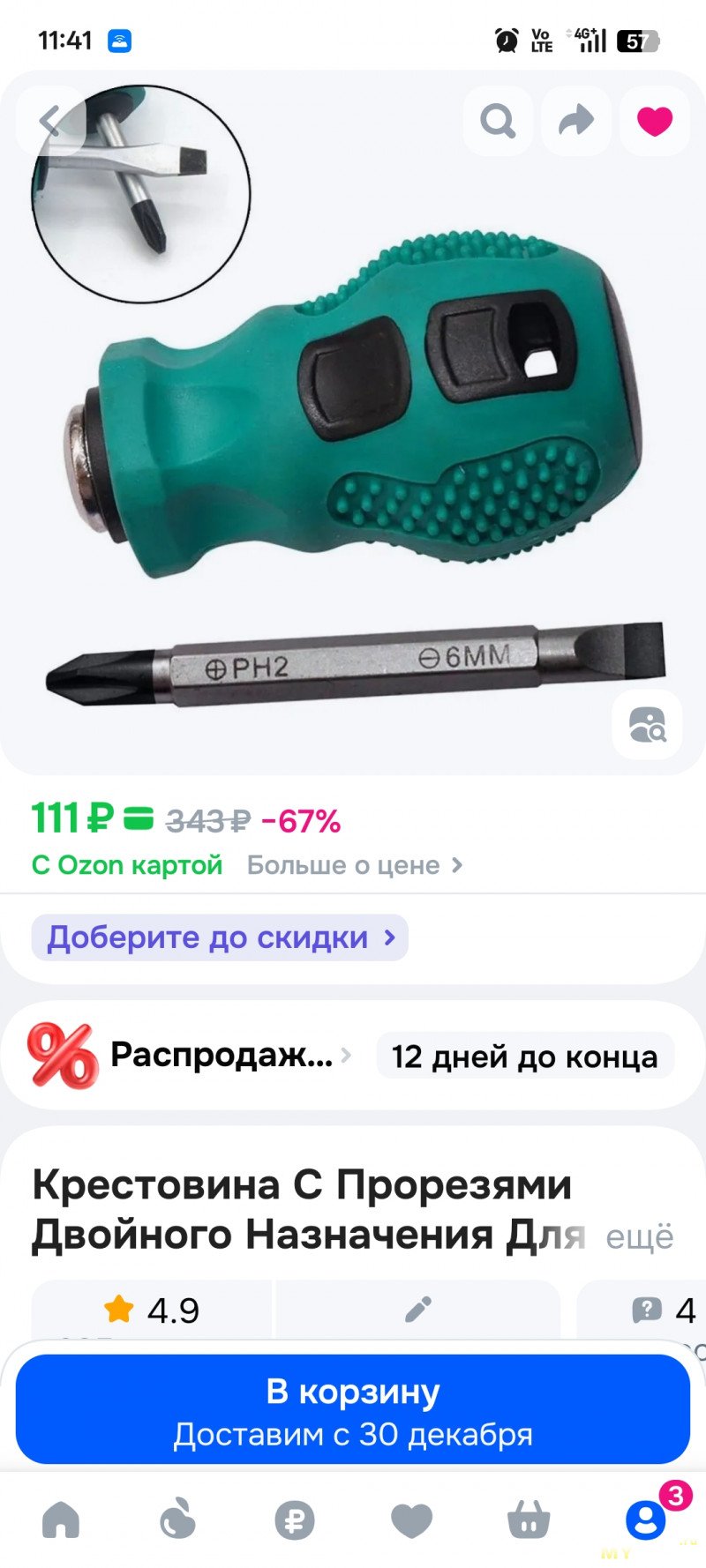The height and width of the screenshot is (1568, 706).
Task: Open the cart basket tab
Action: [x=529, y=1519]
